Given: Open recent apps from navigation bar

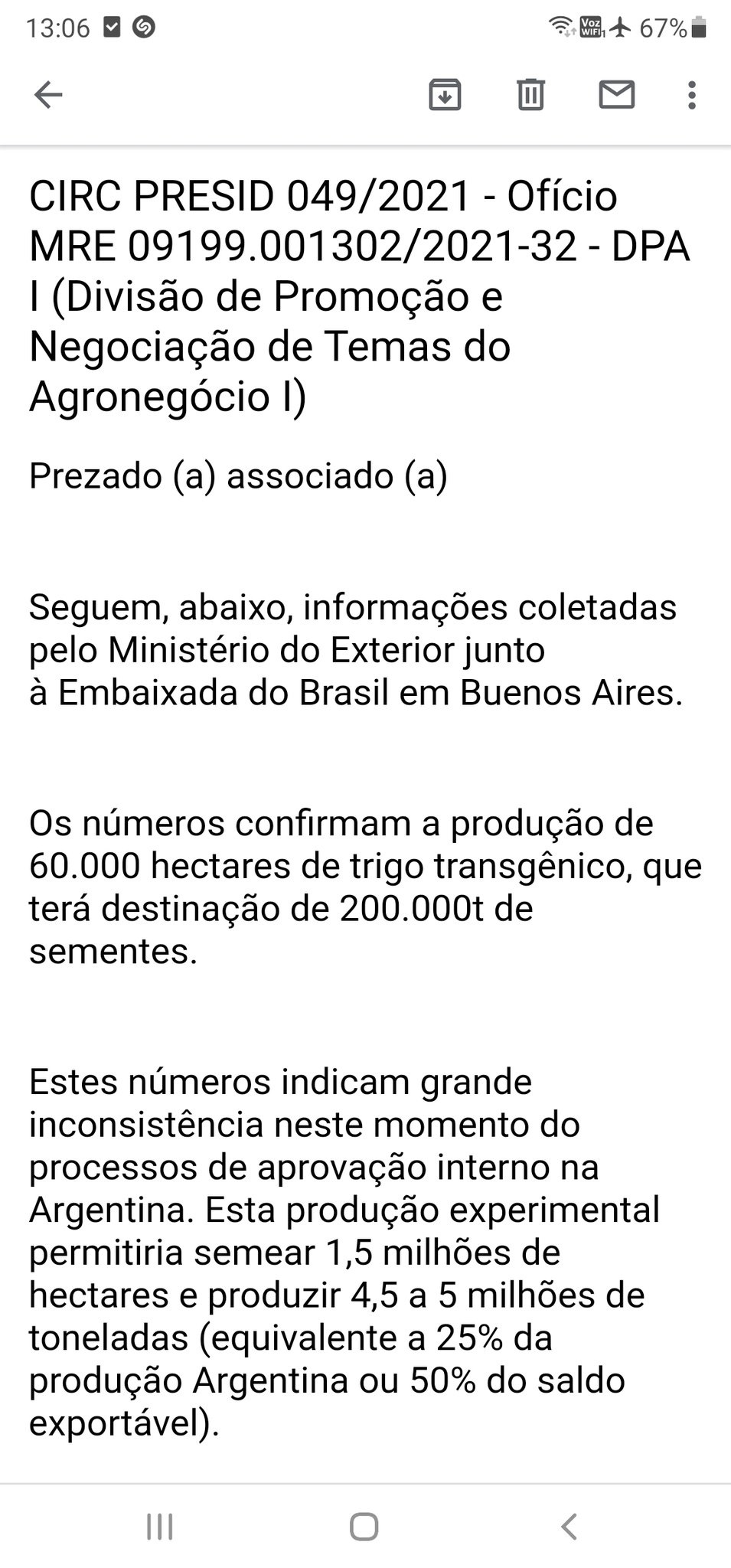Looking at the screenshot, I should (x=160, y=1526).
